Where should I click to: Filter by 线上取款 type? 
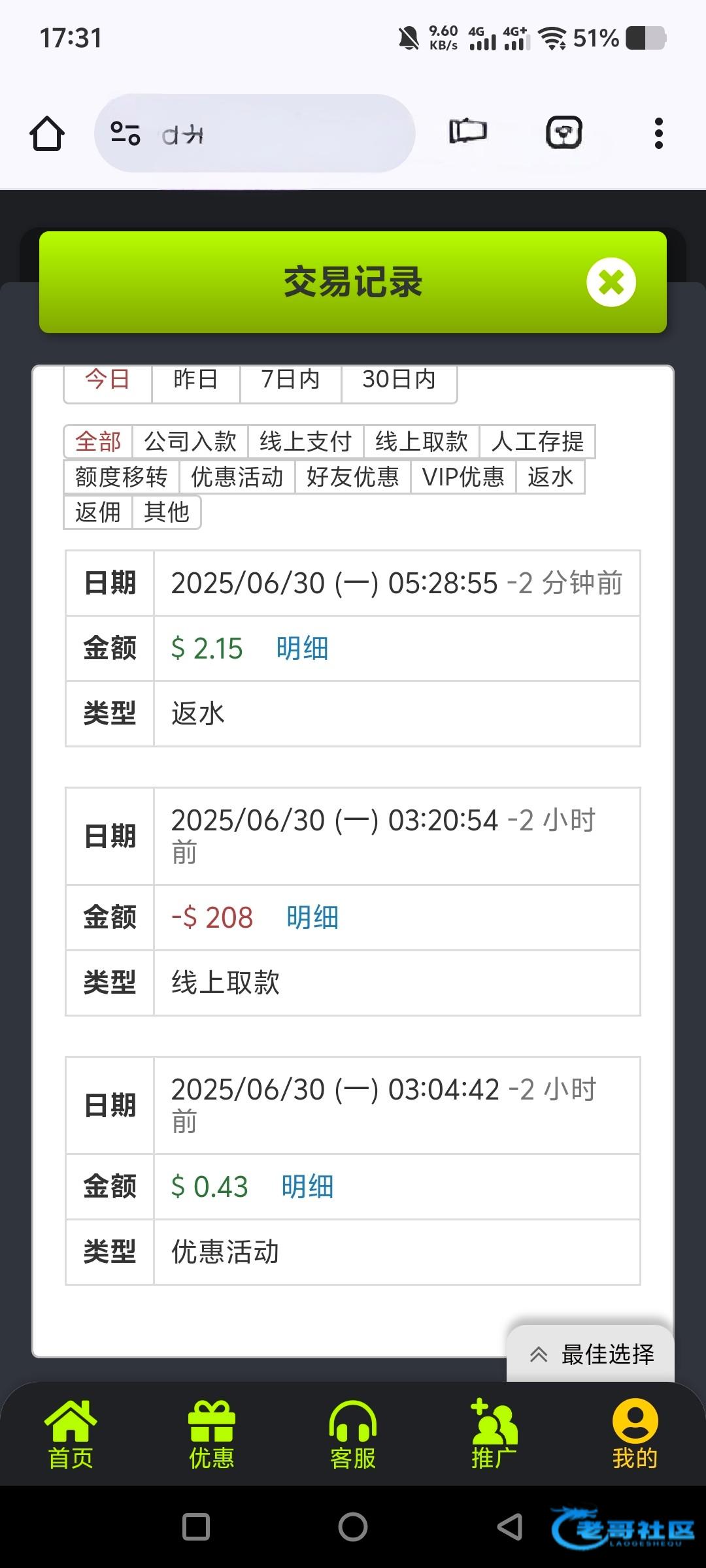coord(422,442)
